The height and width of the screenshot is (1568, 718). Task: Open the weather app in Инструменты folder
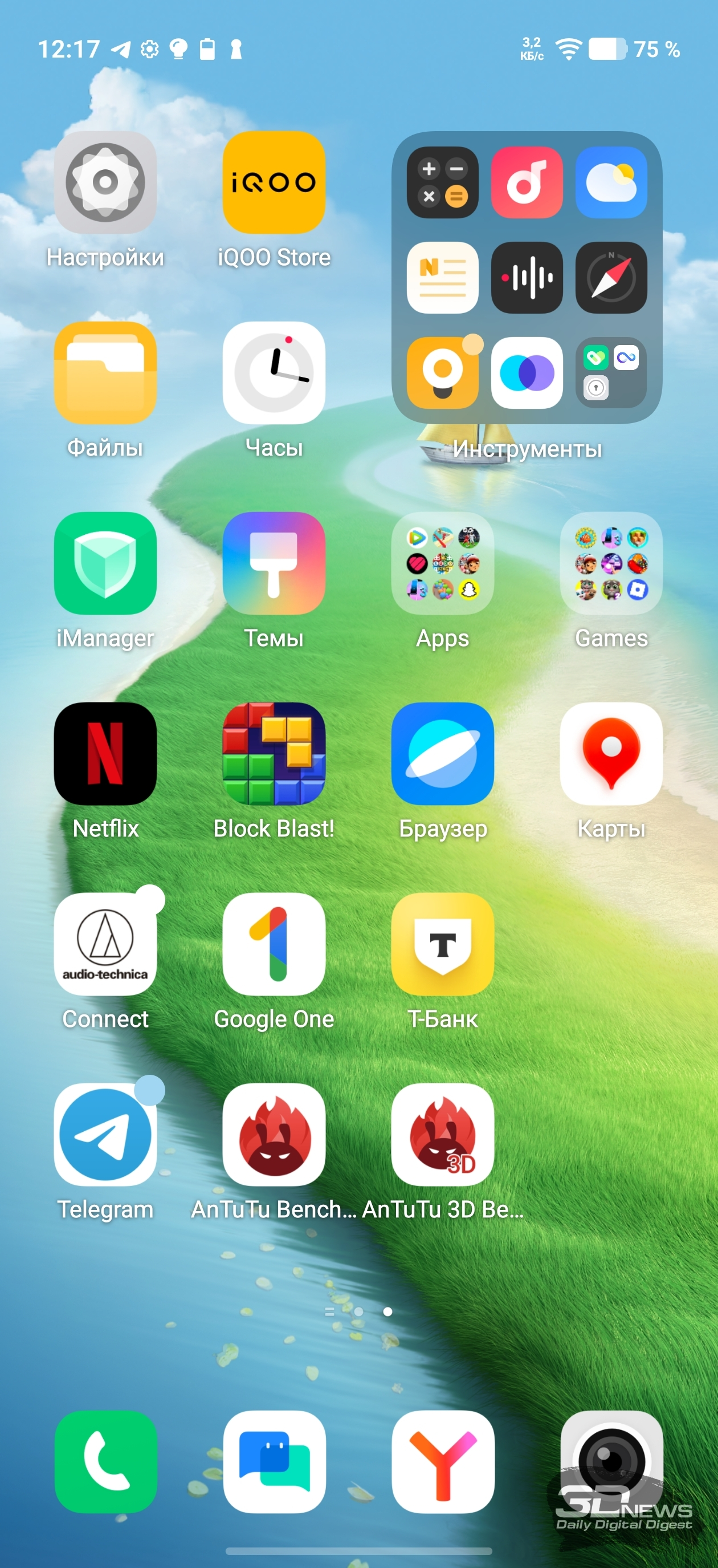(611, 182)
